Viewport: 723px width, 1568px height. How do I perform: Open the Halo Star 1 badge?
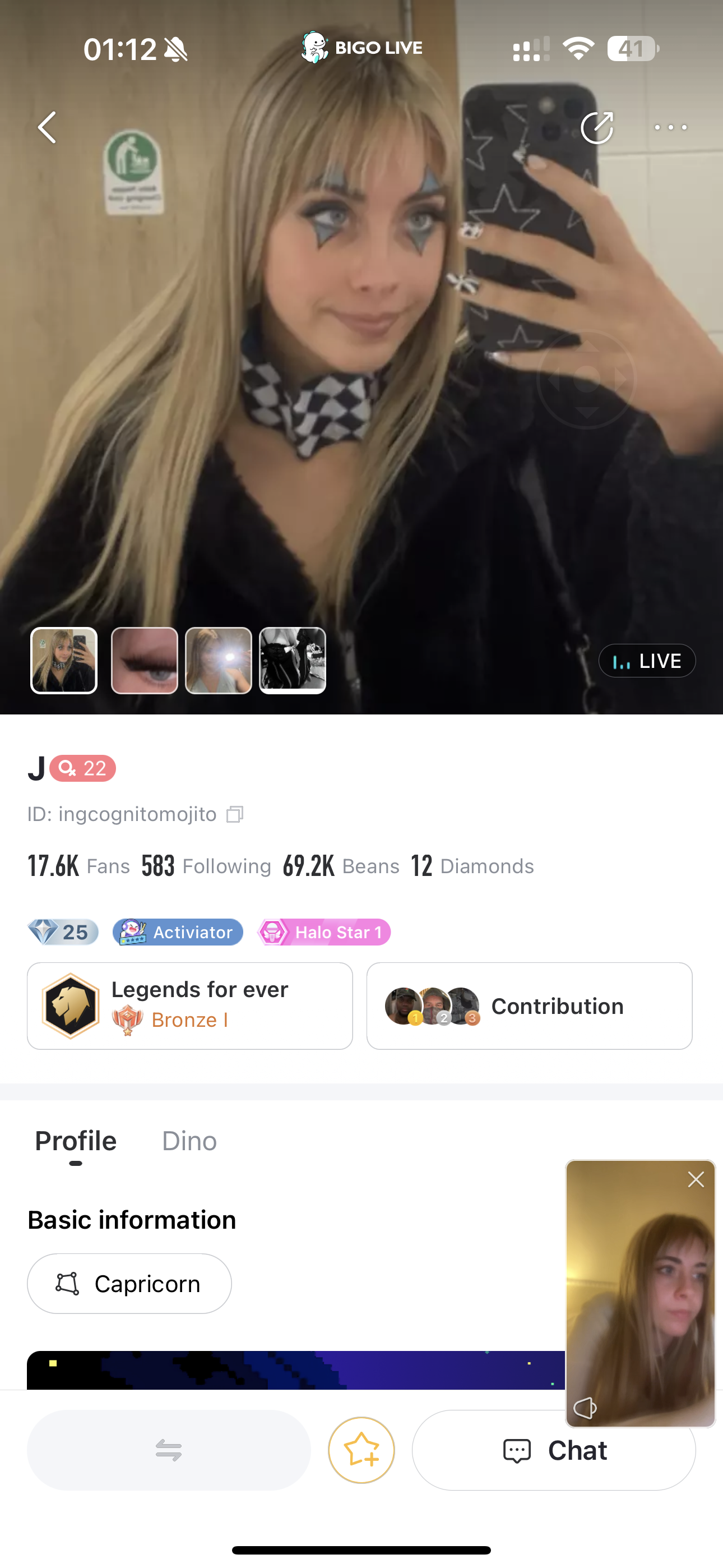pyautogui.click(x=324, y=932)
